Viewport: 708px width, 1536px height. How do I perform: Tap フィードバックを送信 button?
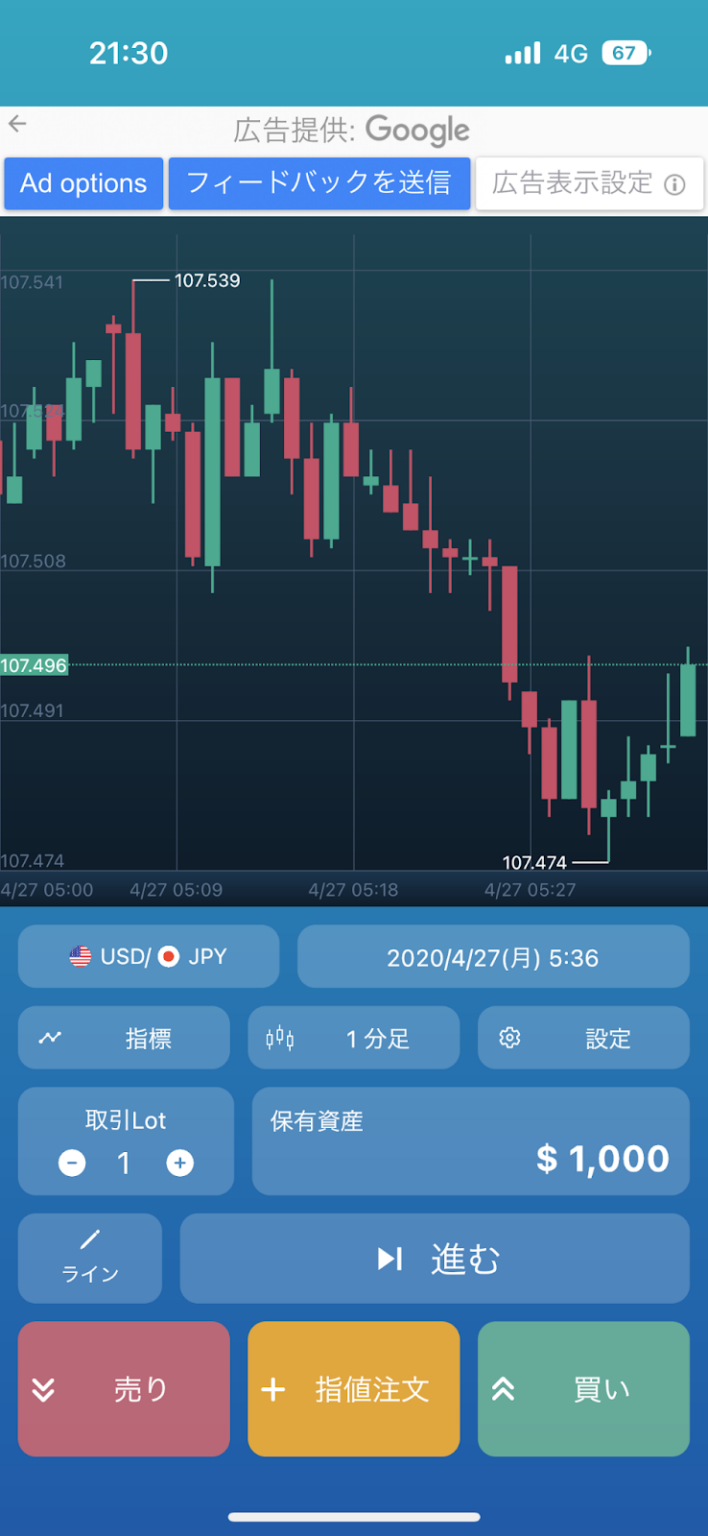pyautogui.click(x=319, y=184)
